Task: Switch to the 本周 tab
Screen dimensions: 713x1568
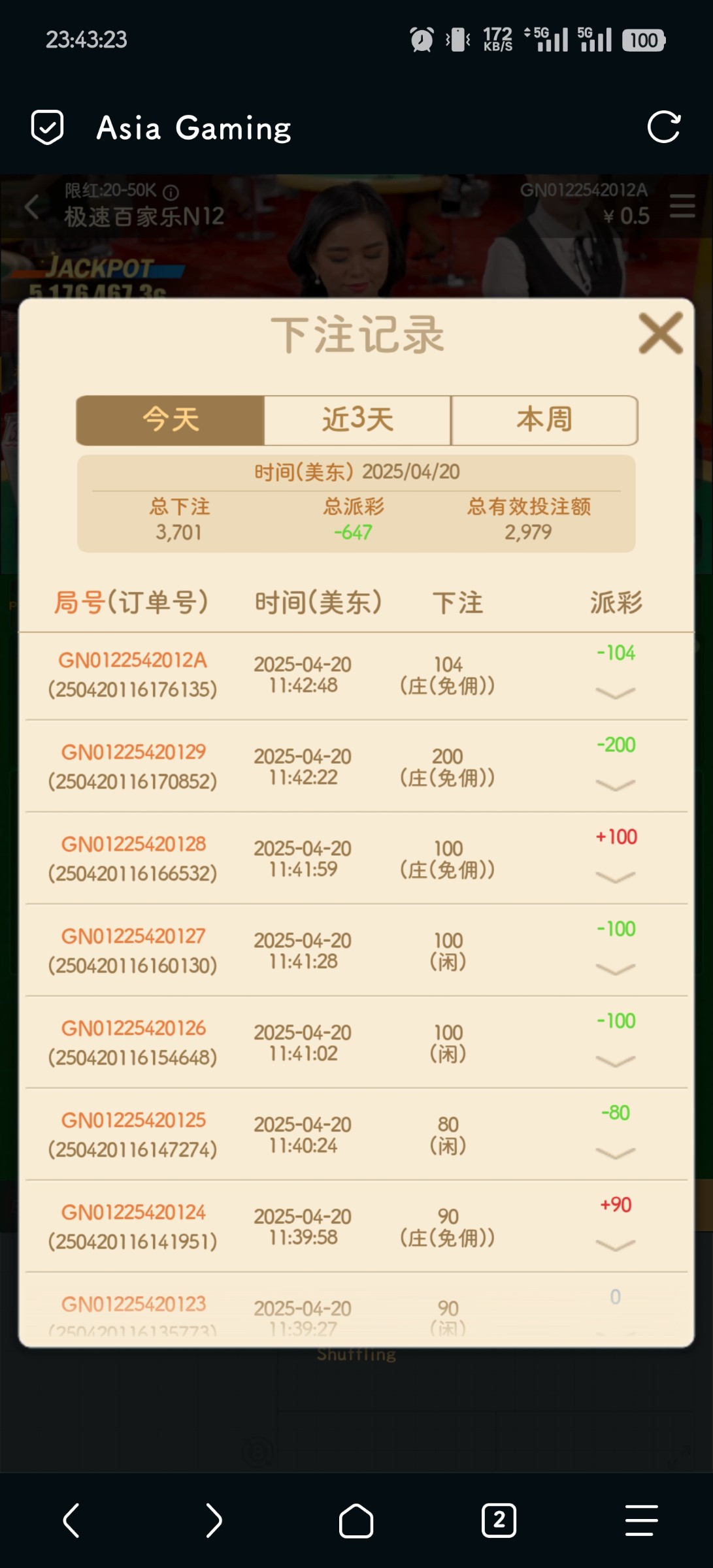Action: (x=544, y=419)
